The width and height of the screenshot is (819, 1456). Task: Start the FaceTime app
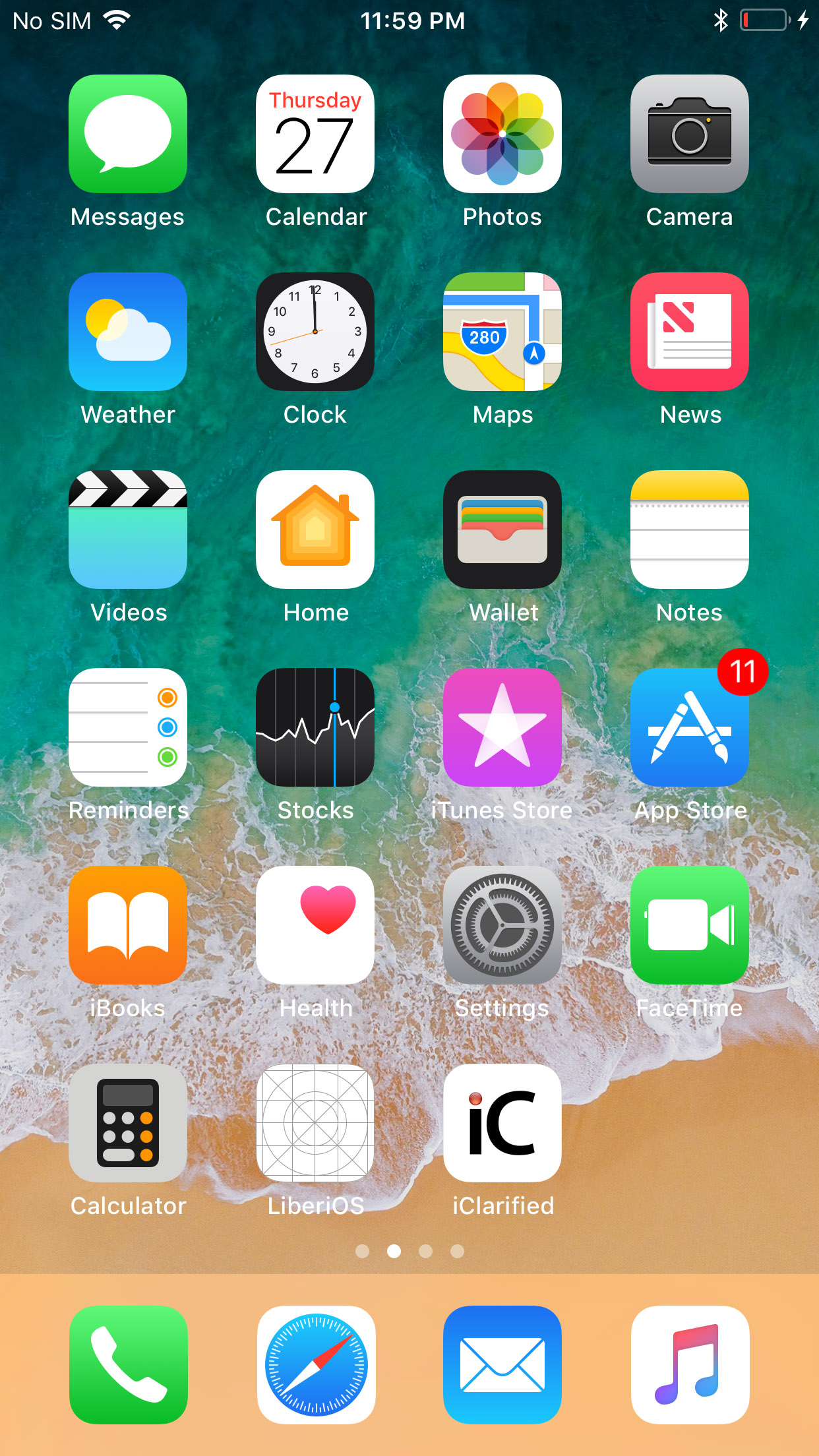[690, 925]
